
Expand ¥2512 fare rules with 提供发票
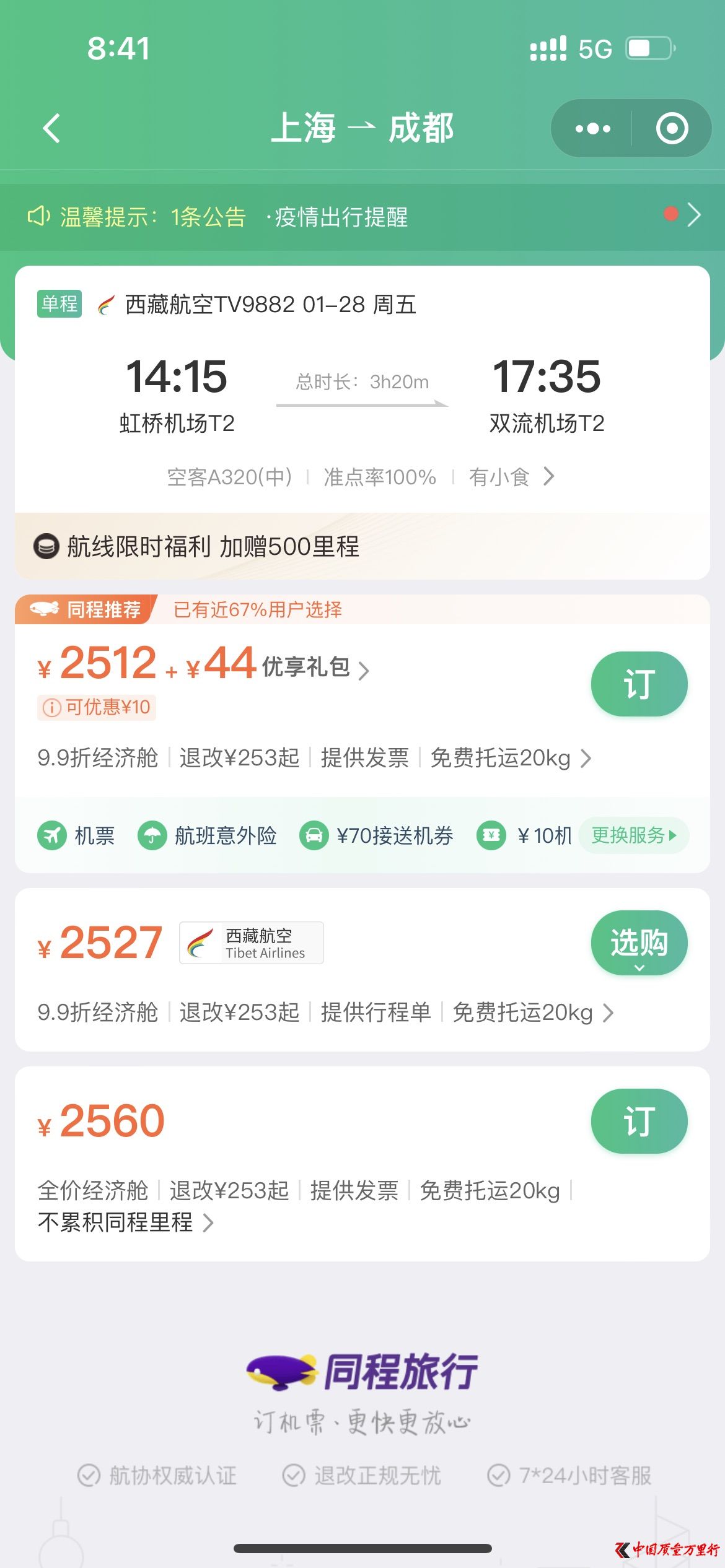pyautogui.click(x=315, y=758)
